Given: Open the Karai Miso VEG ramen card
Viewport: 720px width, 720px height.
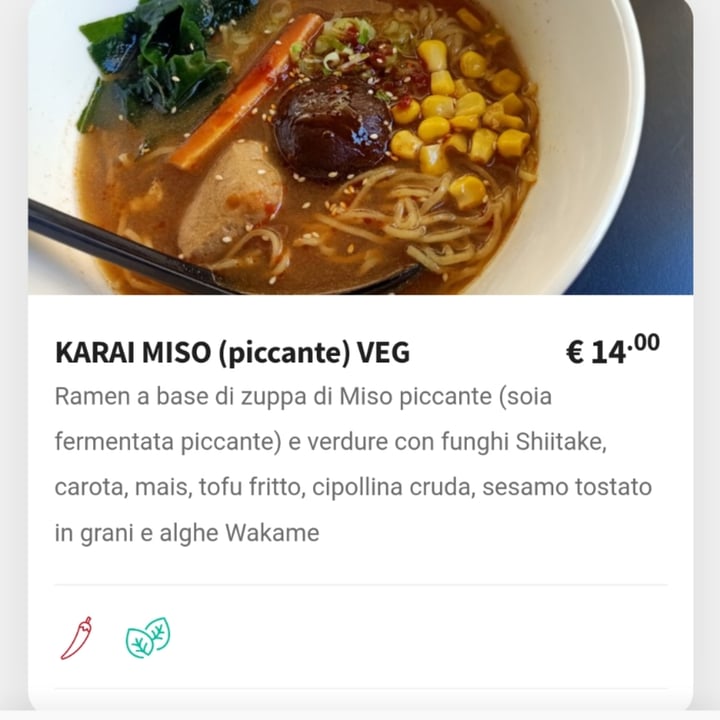Looking at the screenshot, I should (232, 353).
